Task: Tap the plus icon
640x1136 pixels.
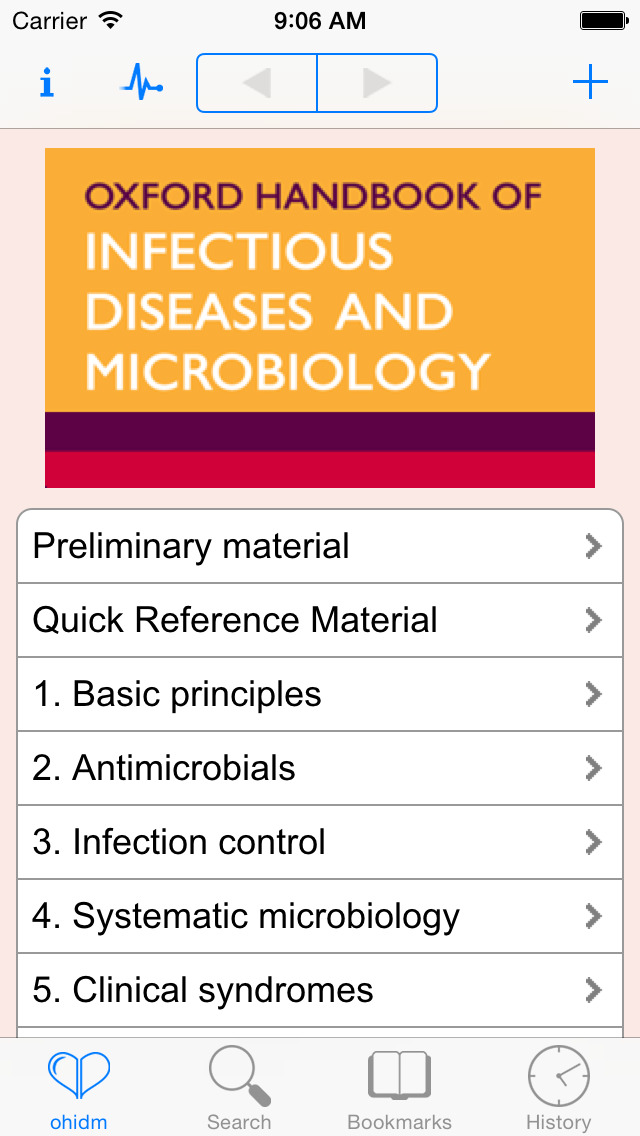Action: coord(590,82)
